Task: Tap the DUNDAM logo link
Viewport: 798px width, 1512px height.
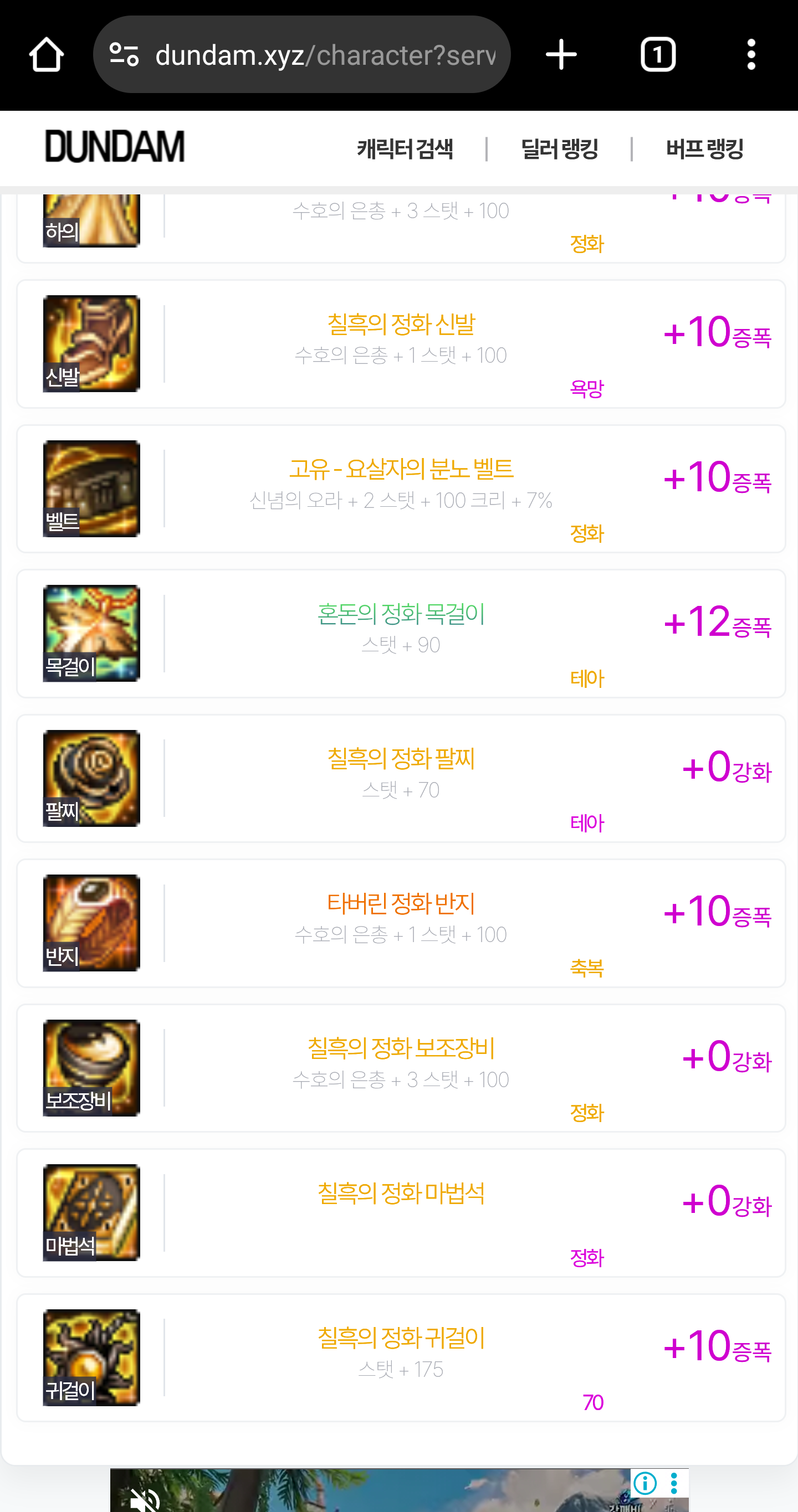Action: click(115, 147)
